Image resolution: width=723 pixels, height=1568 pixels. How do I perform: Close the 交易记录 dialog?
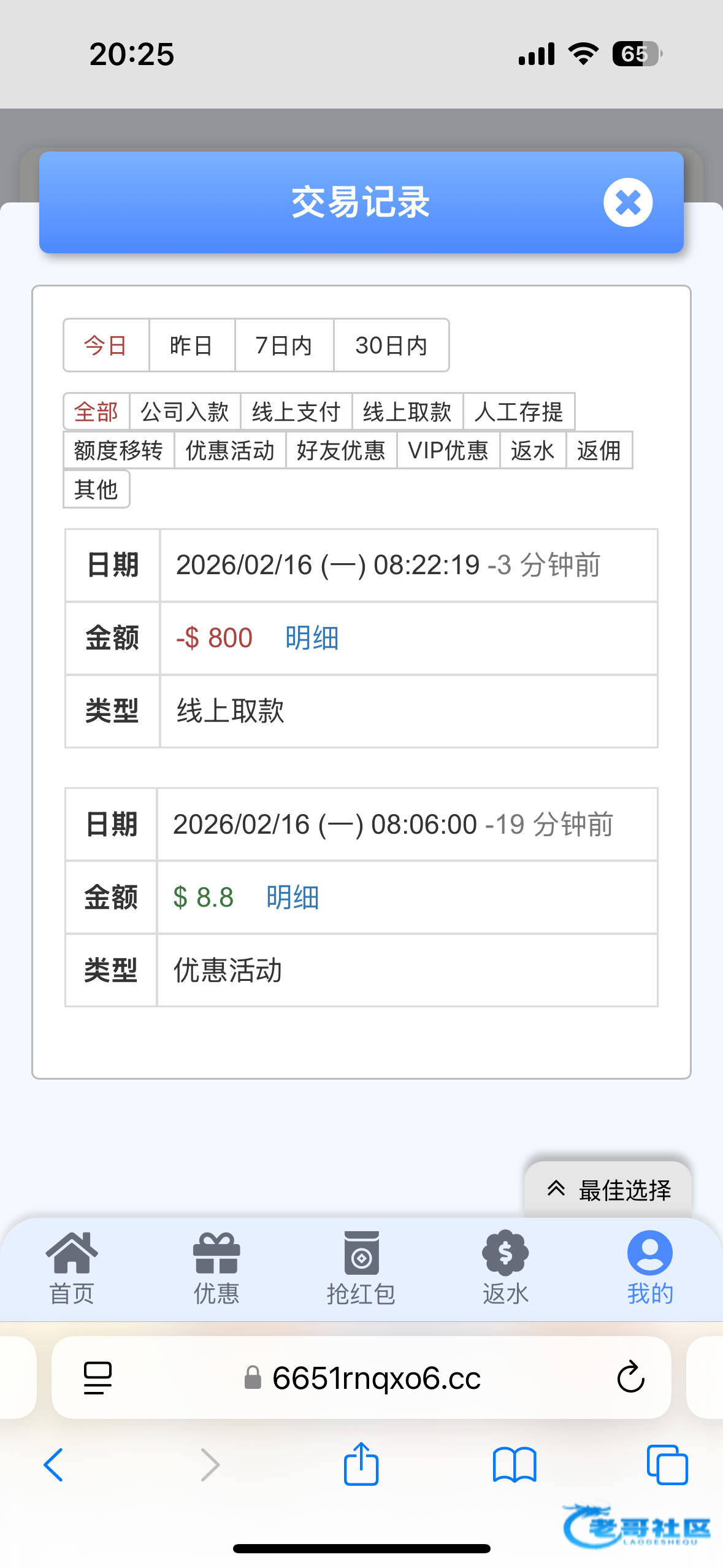click(x=627, y=202)
